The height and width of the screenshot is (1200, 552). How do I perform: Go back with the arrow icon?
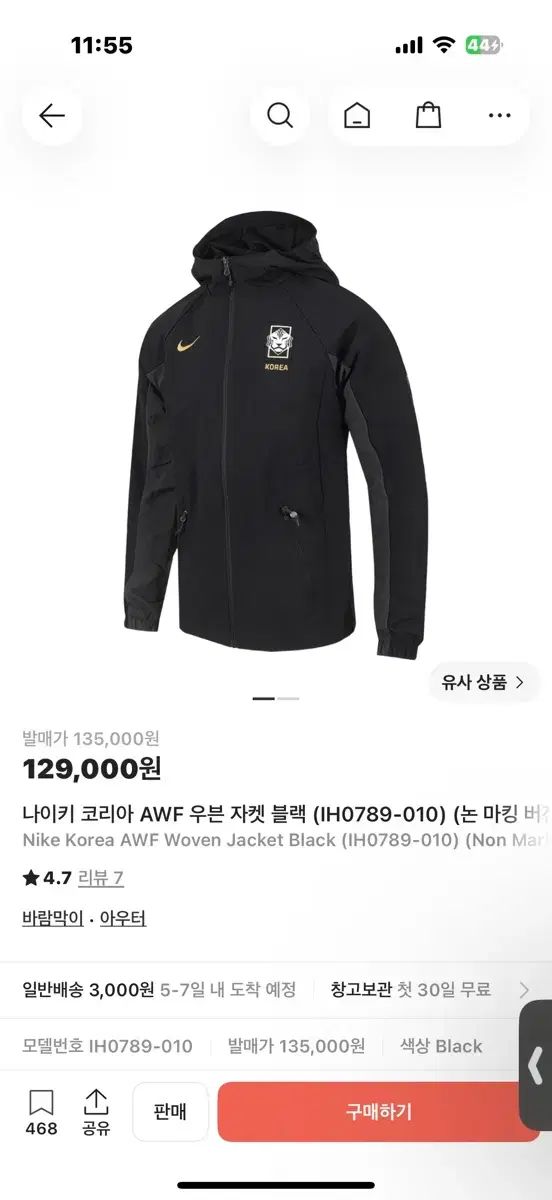tap(52, 116)
